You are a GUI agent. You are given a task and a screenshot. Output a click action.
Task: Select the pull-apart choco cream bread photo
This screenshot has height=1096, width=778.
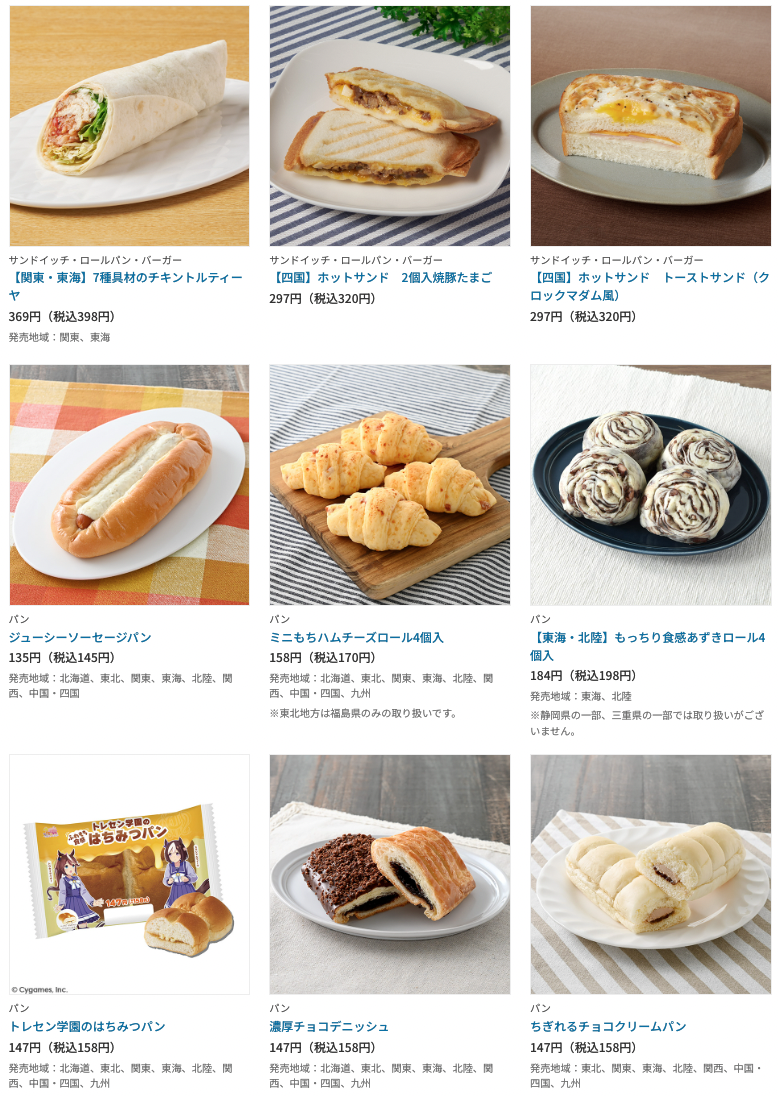click(x=650, y=874)
